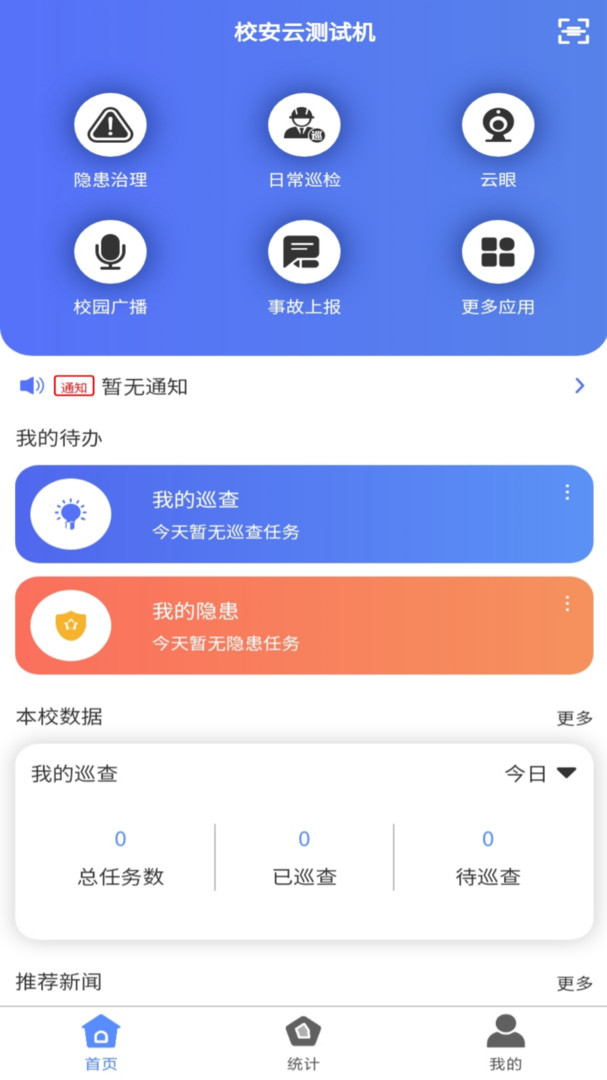The width and height of the screenshot is (607, 1080).
Task: Switch to the 统计 tab
Action: (303, 1042)
